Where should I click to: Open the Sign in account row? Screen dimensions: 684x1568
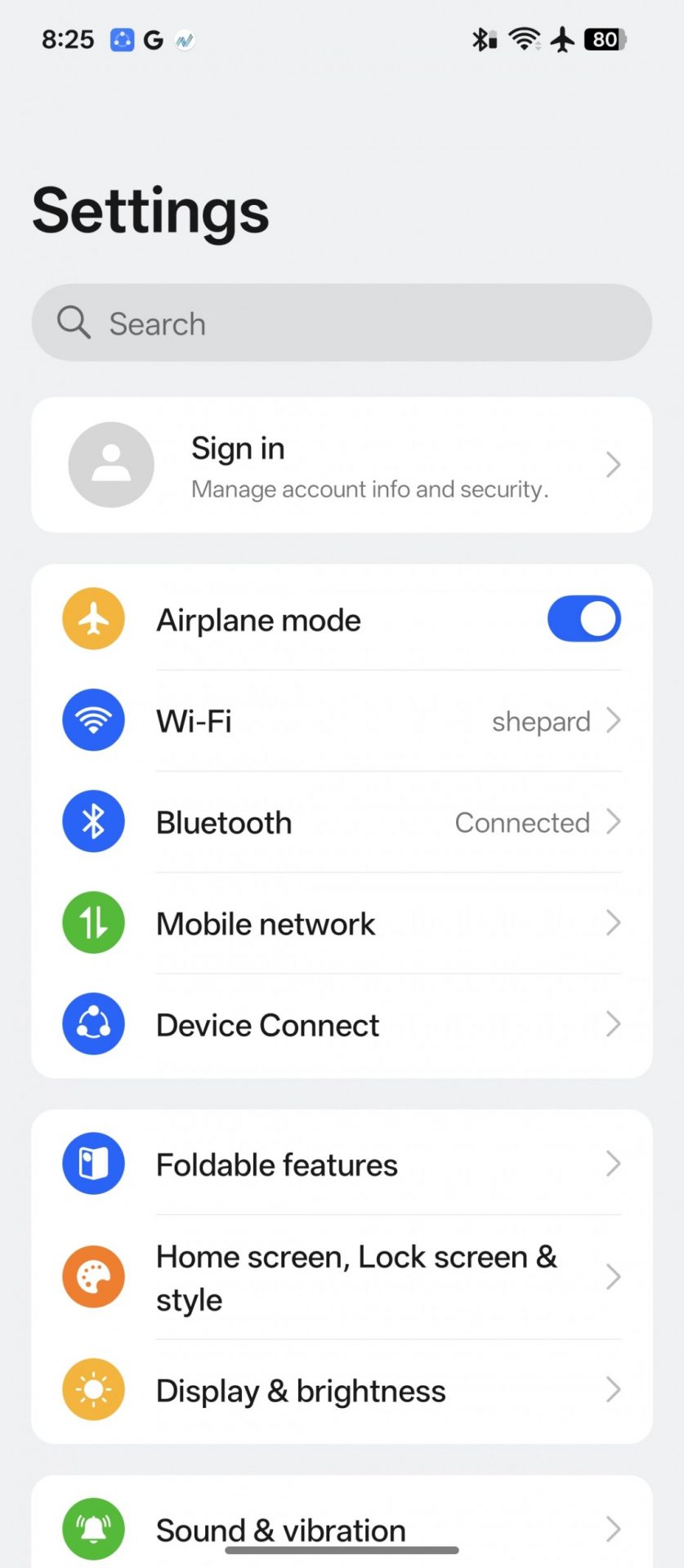click(342, 465)
